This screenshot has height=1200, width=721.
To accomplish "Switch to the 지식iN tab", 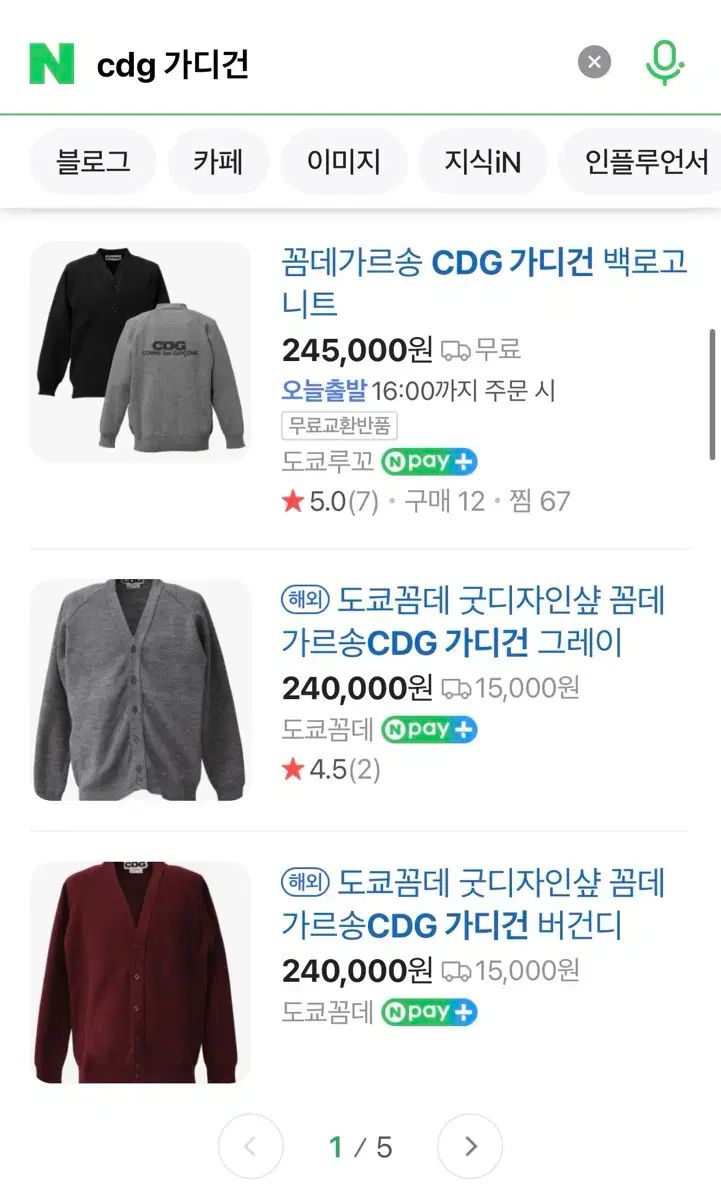I will [483, 161].
